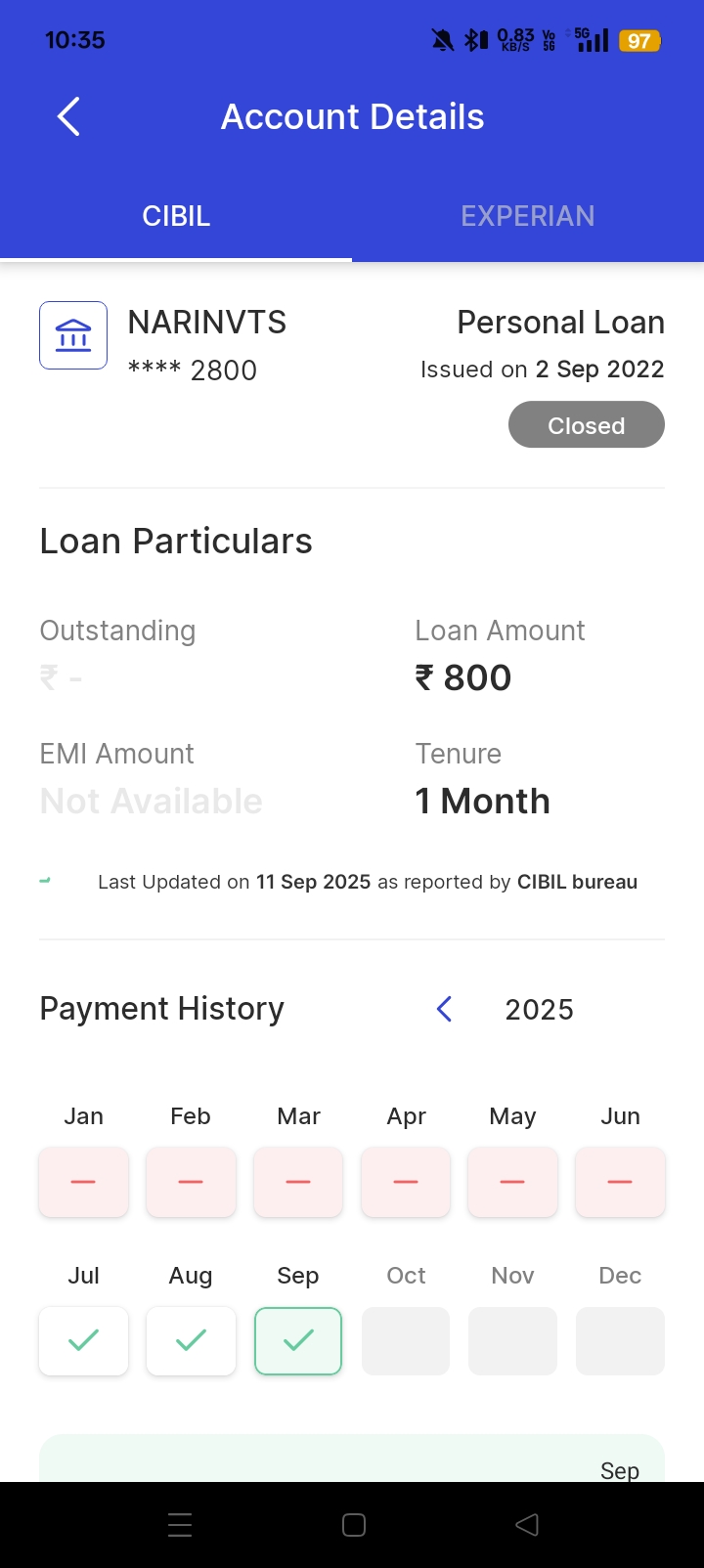This screenshot has width=704, height=1568.
Task: Select February payment status tile
Action: 191,1182
